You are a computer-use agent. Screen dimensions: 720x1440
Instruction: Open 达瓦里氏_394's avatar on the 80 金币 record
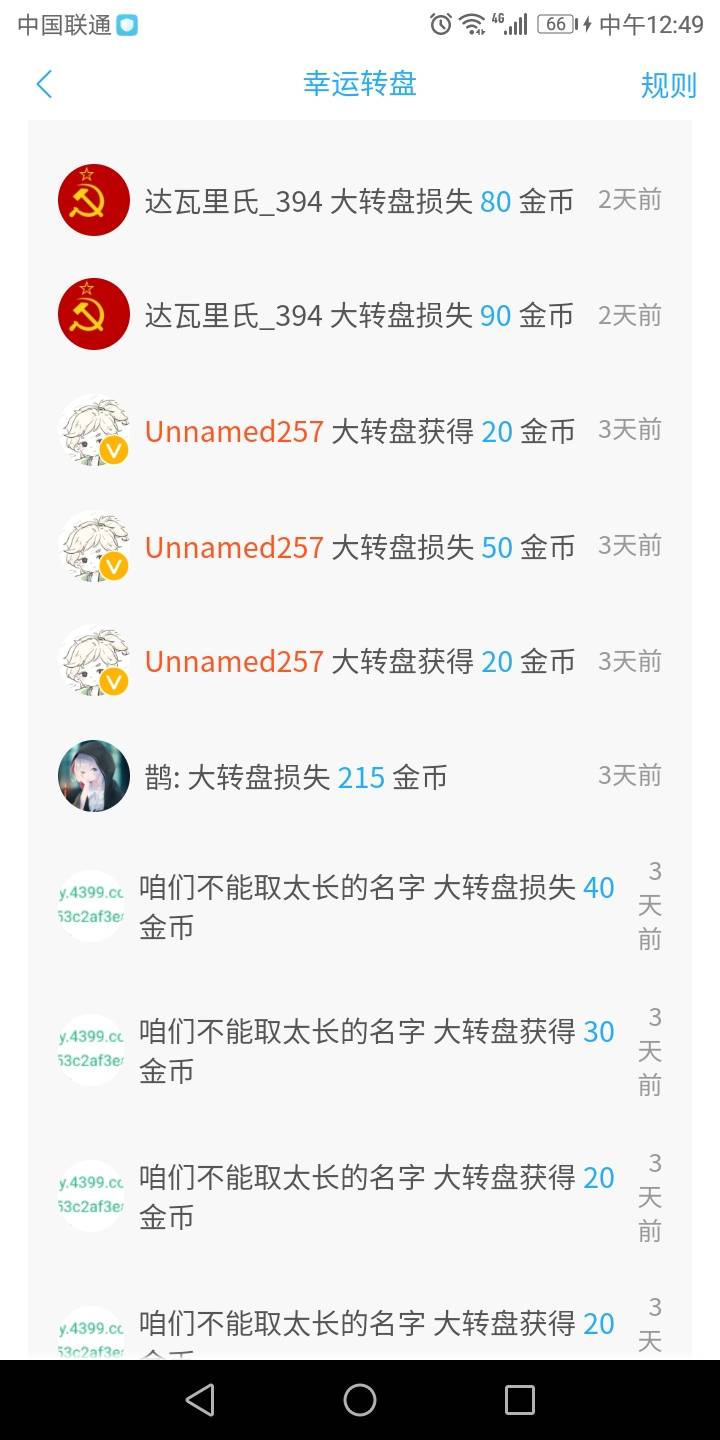click(x=94, y=200)
